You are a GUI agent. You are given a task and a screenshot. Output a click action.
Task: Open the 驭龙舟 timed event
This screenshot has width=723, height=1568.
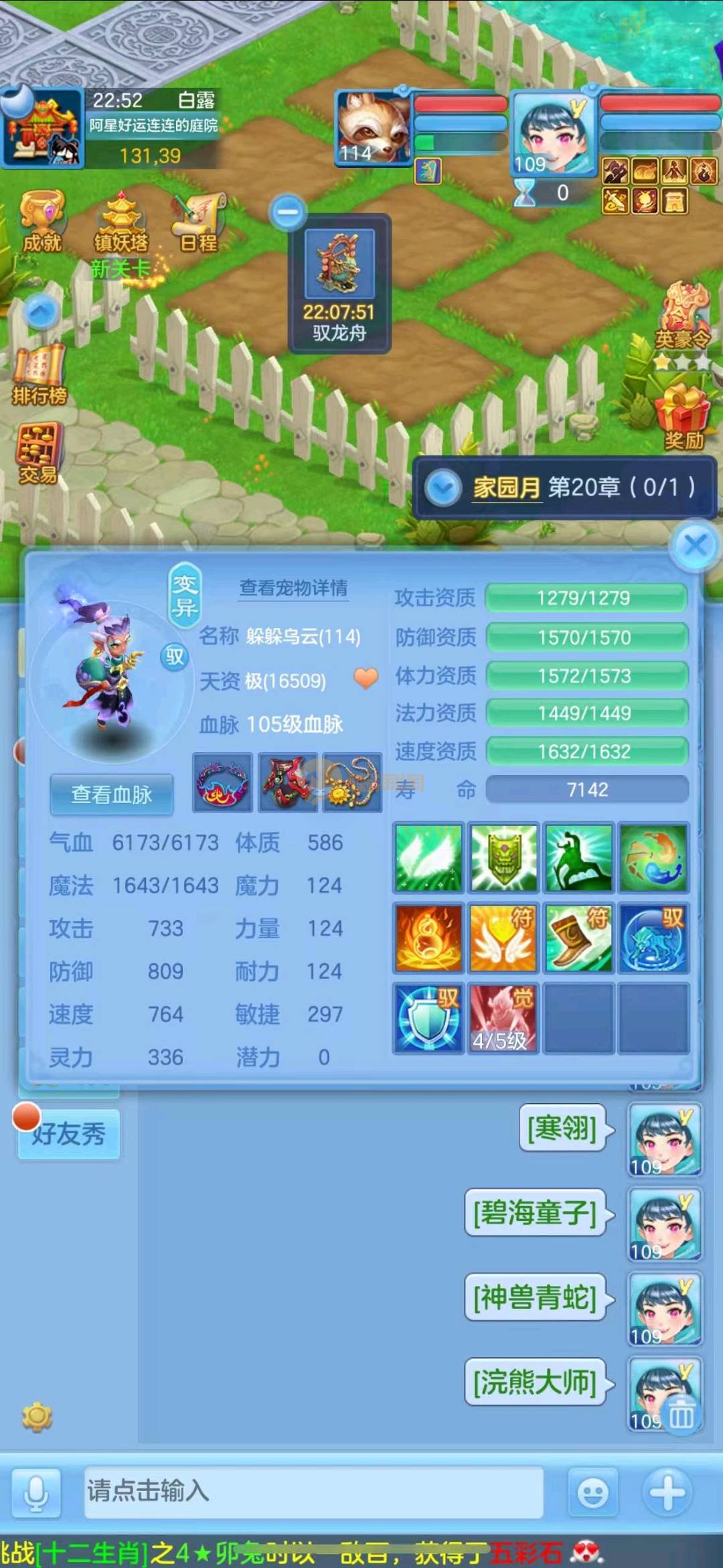pos(339,283)
